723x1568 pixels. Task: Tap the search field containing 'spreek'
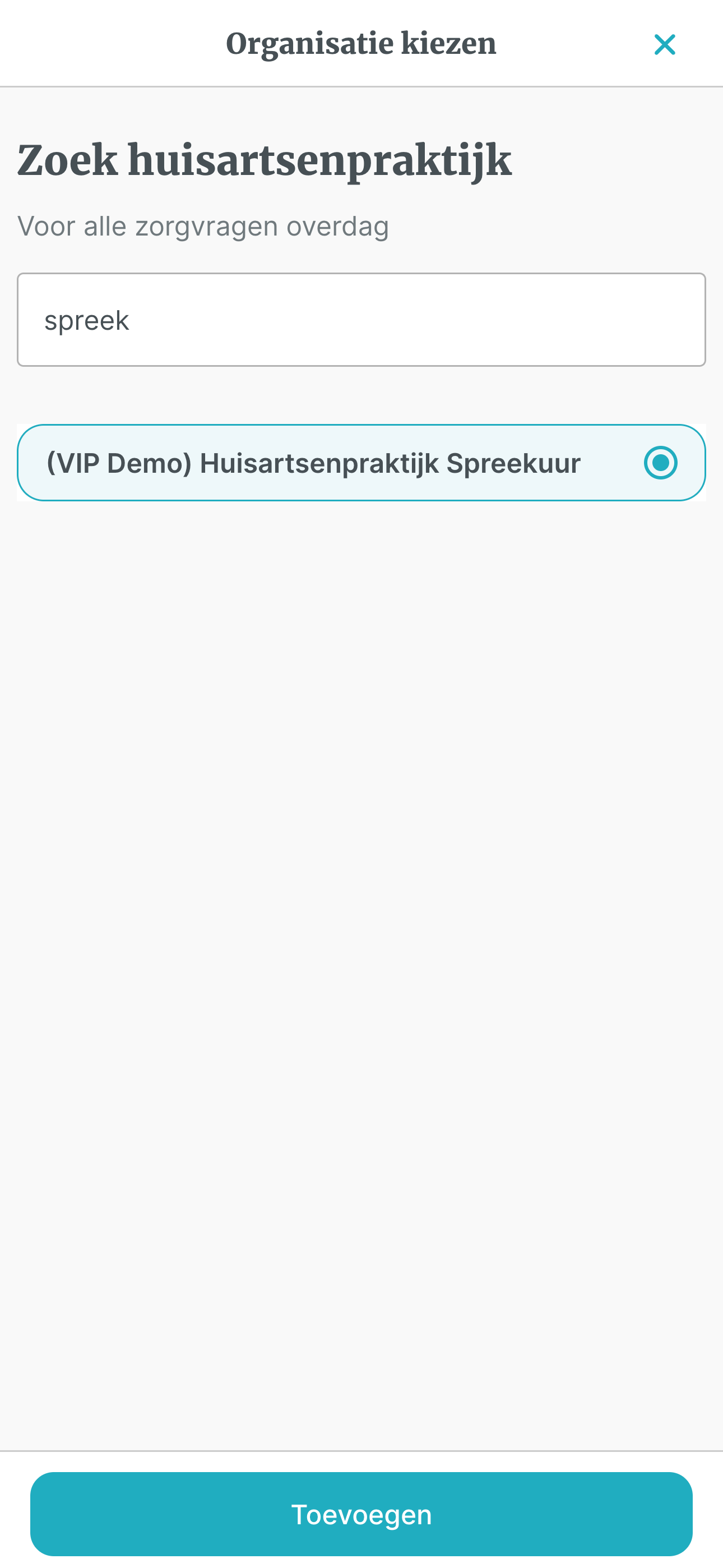[361, 320]
